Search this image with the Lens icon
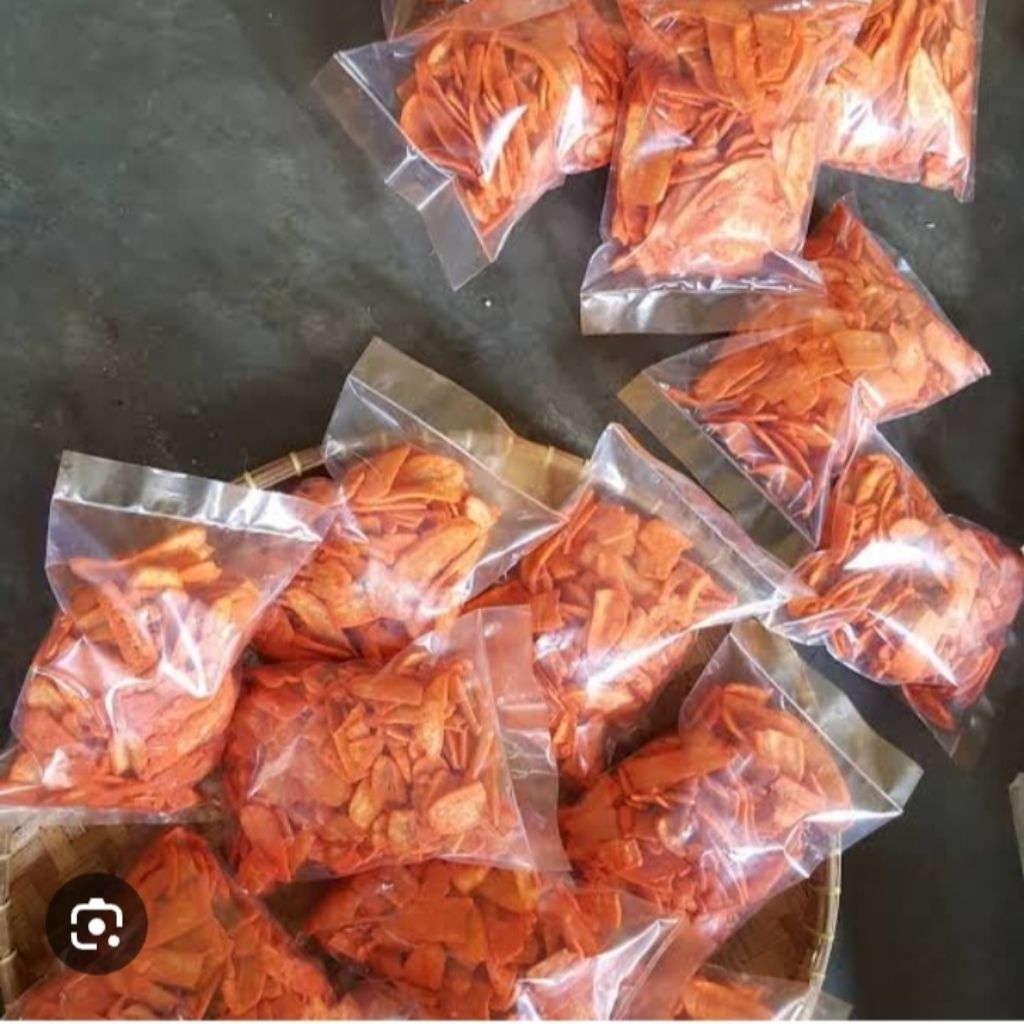Viewport: 1024px width, 1024px height. (x=96, y=924)
